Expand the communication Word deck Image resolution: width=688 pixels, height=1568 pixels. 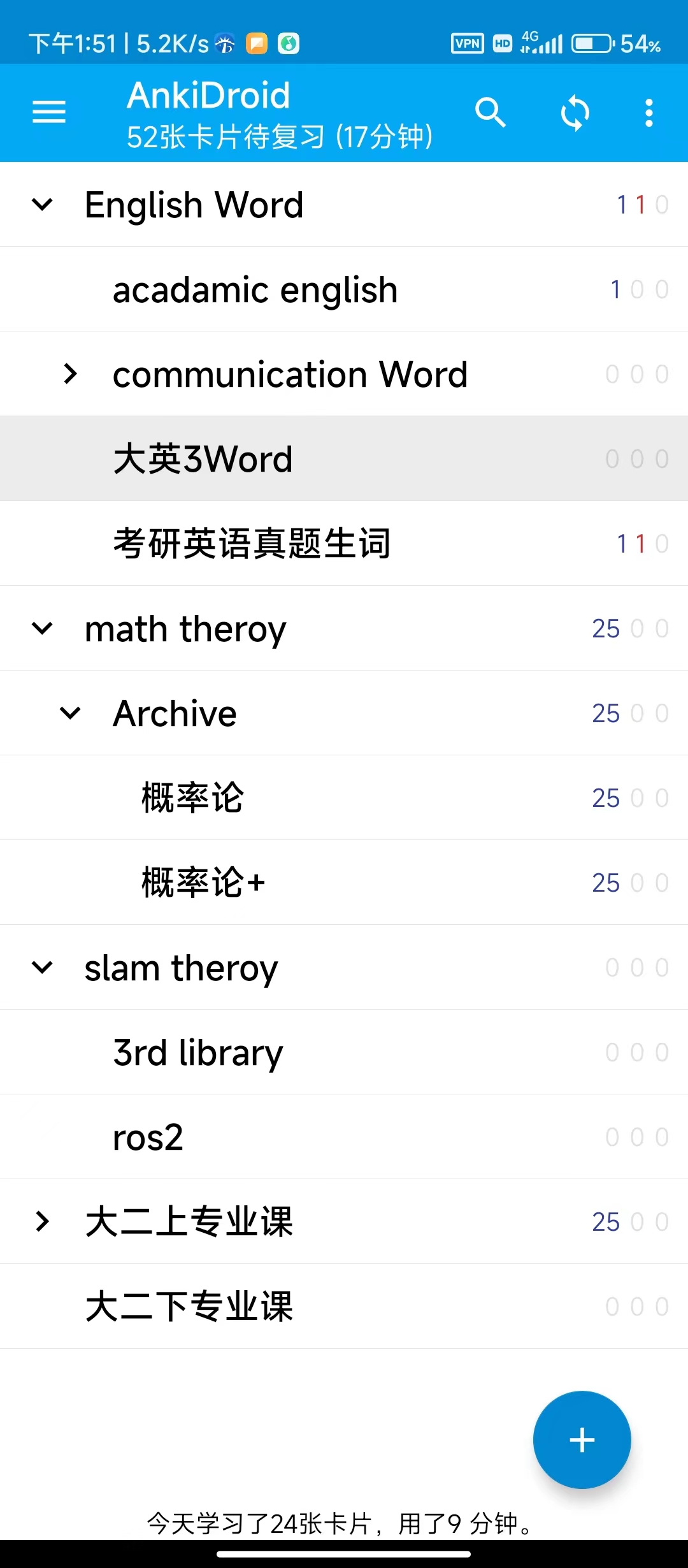(70, 374)
